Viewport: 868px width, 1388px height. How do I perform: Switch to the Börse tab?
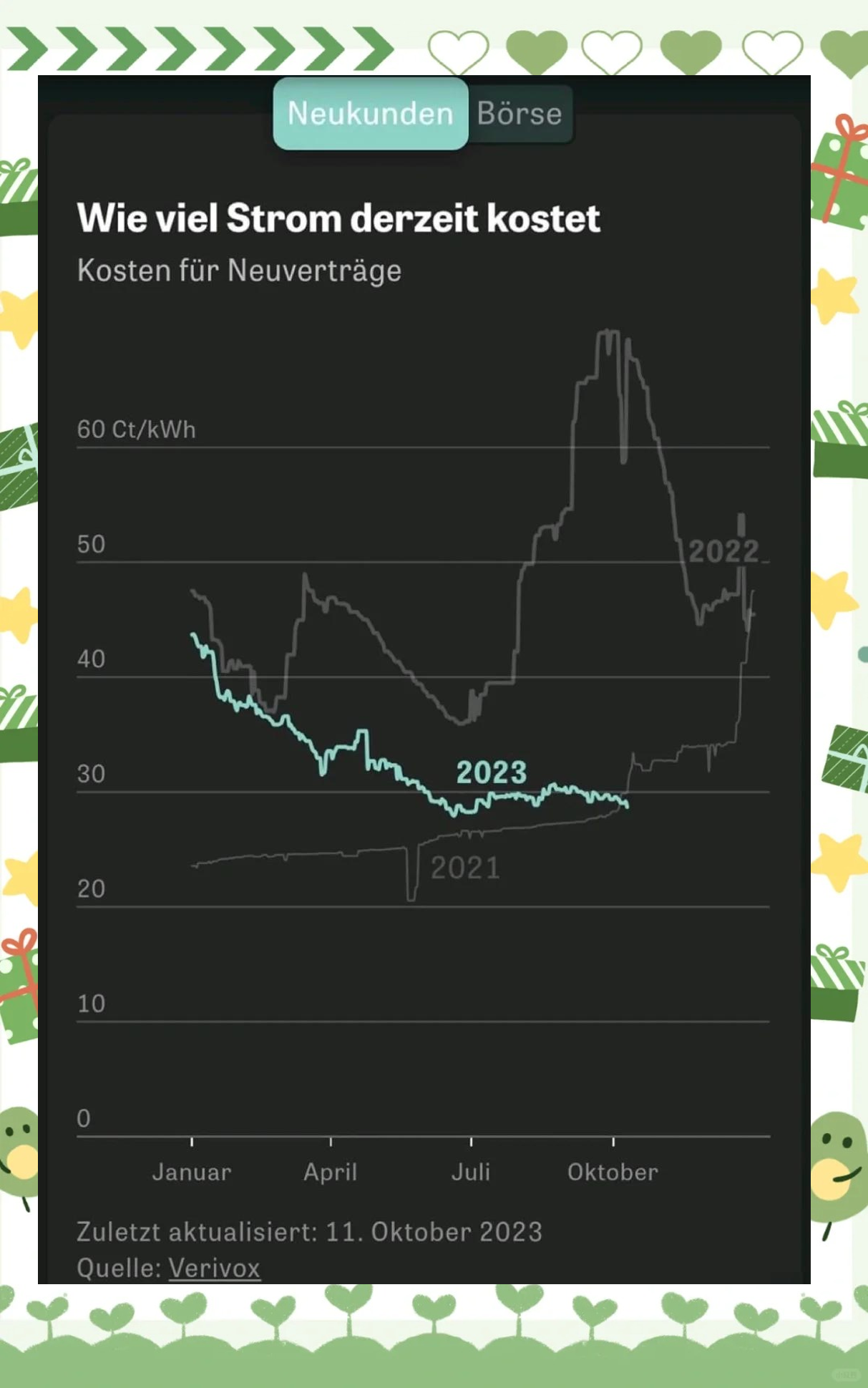tap(519, 113)
